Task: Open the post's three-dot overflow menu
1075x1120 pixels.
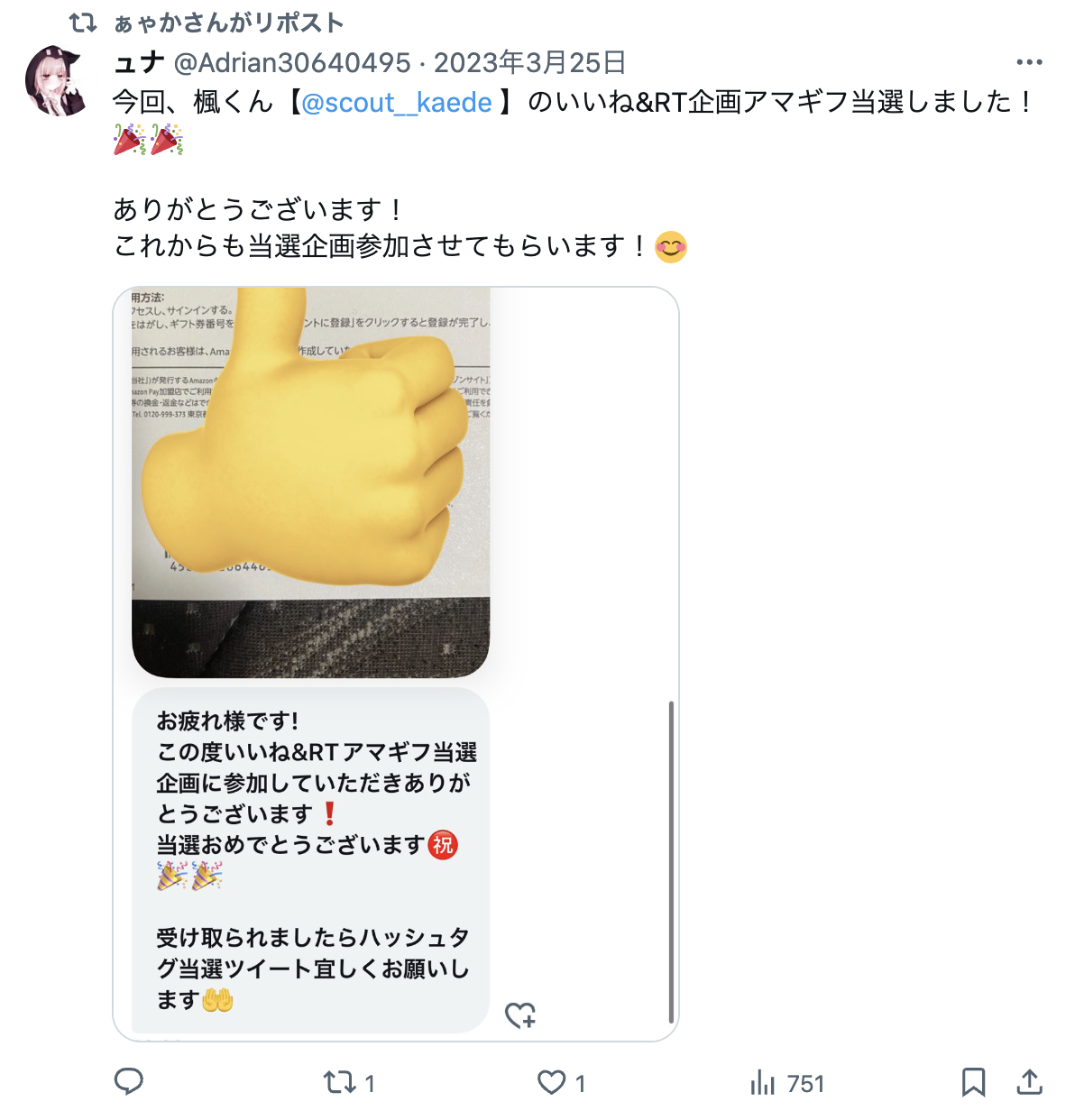Action: point(1028,62)
